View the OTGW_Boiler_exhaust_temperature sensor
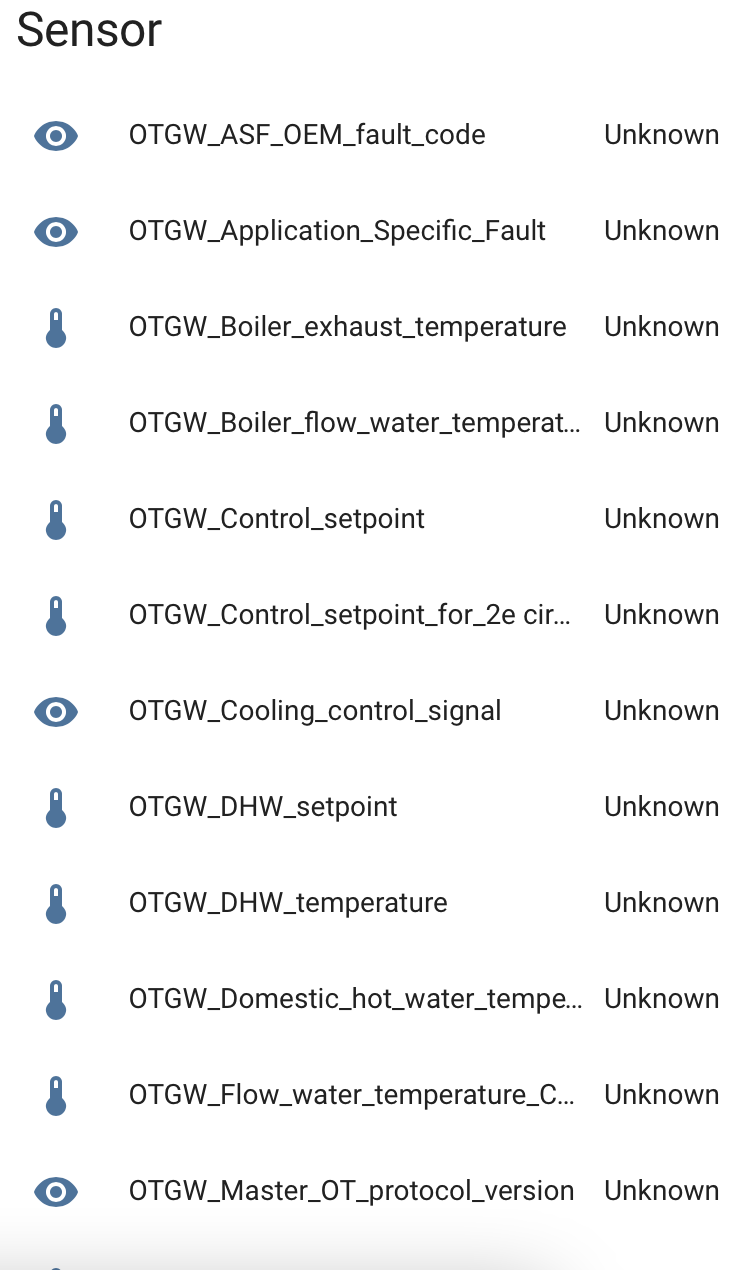Screen dimensions: 752x1270 tap(347, 327)
